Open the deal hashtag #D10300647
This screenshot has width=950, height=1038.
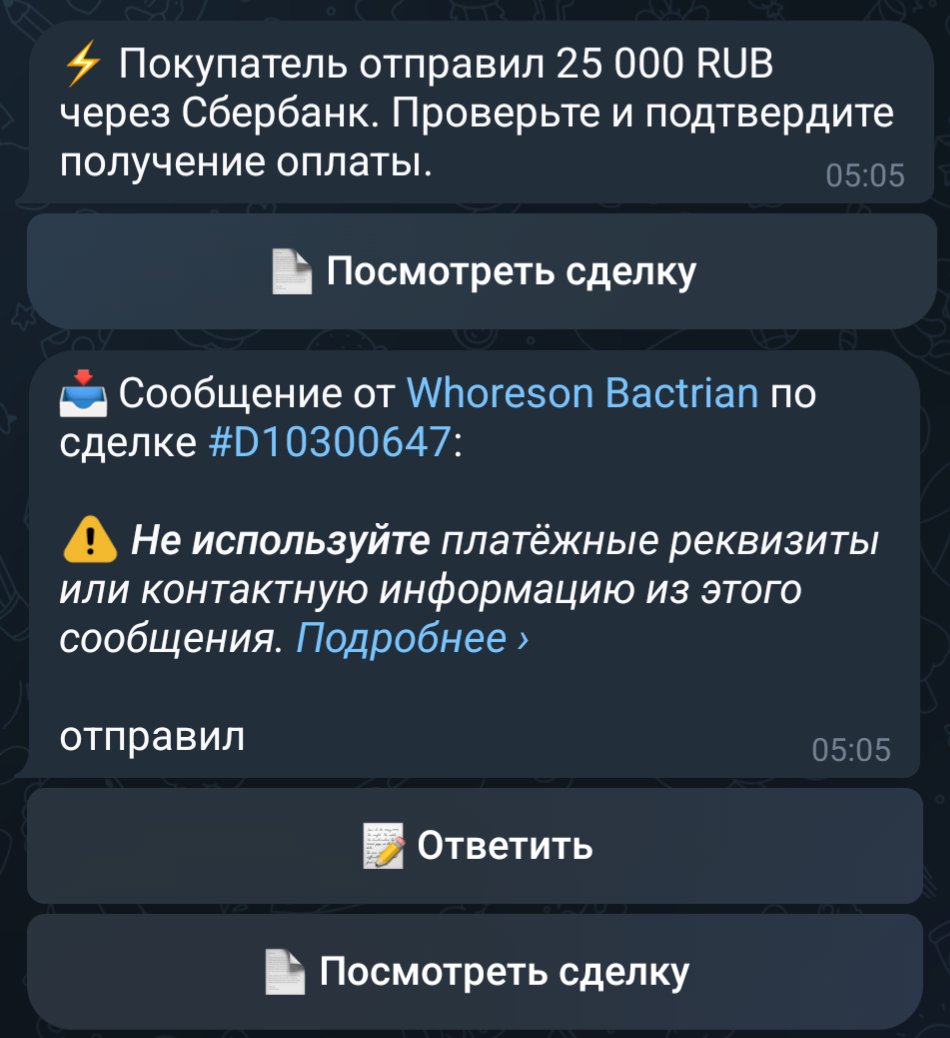[x=331, y=441]
